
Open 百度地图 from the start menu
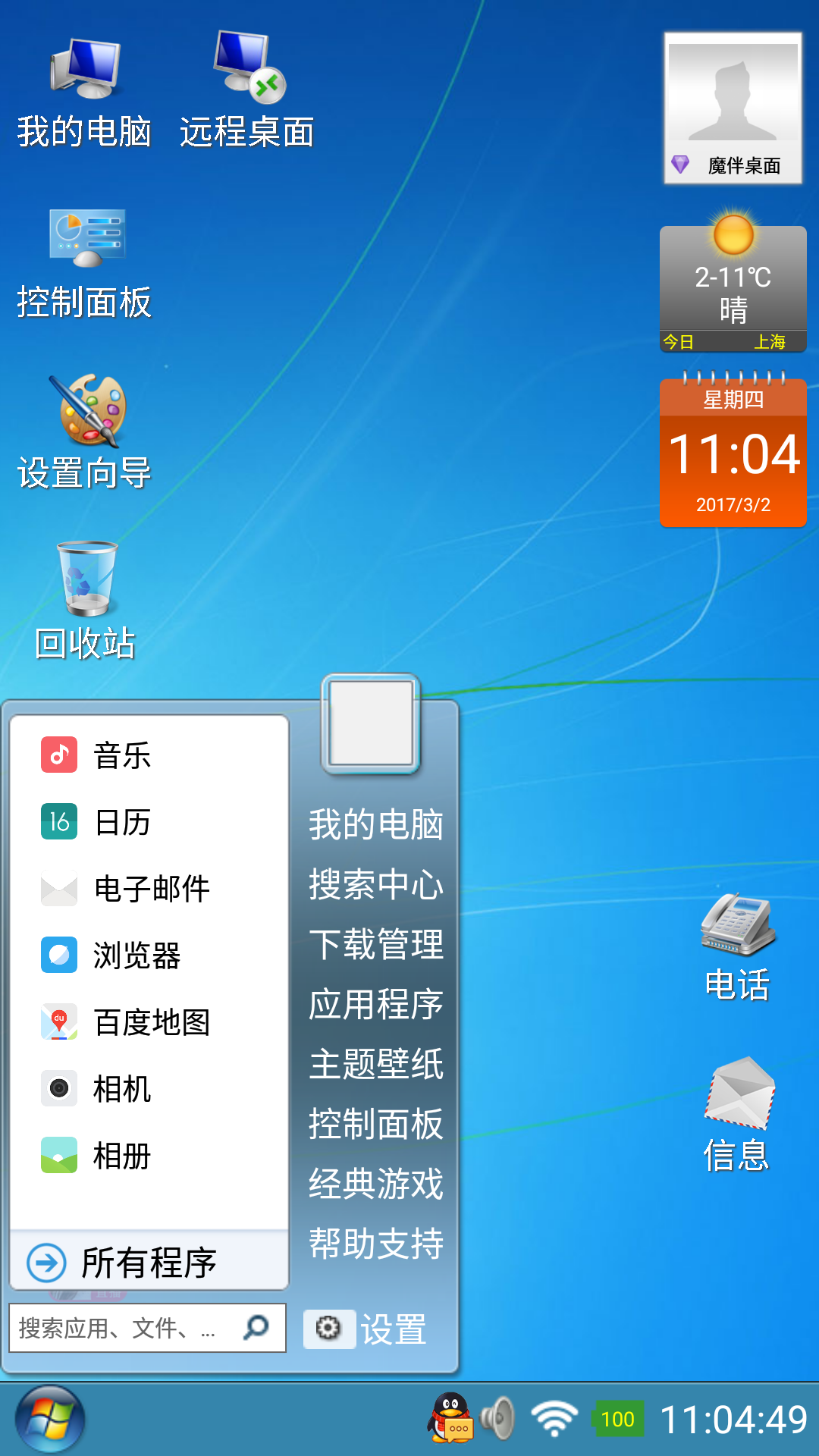pyautogui.click(x=150, y=1022)
